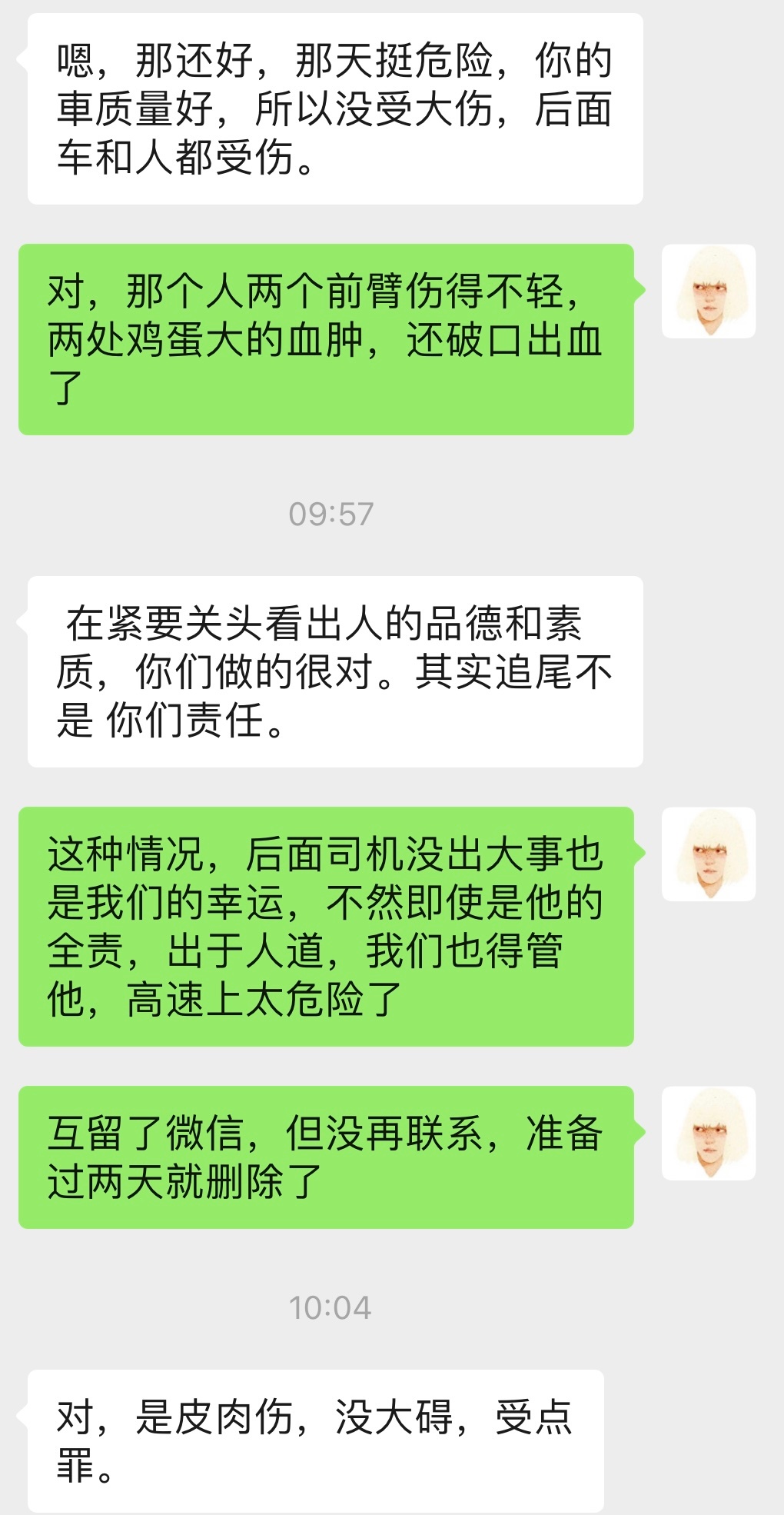Tap avatar next to 这种情况 message

[708, 854]
